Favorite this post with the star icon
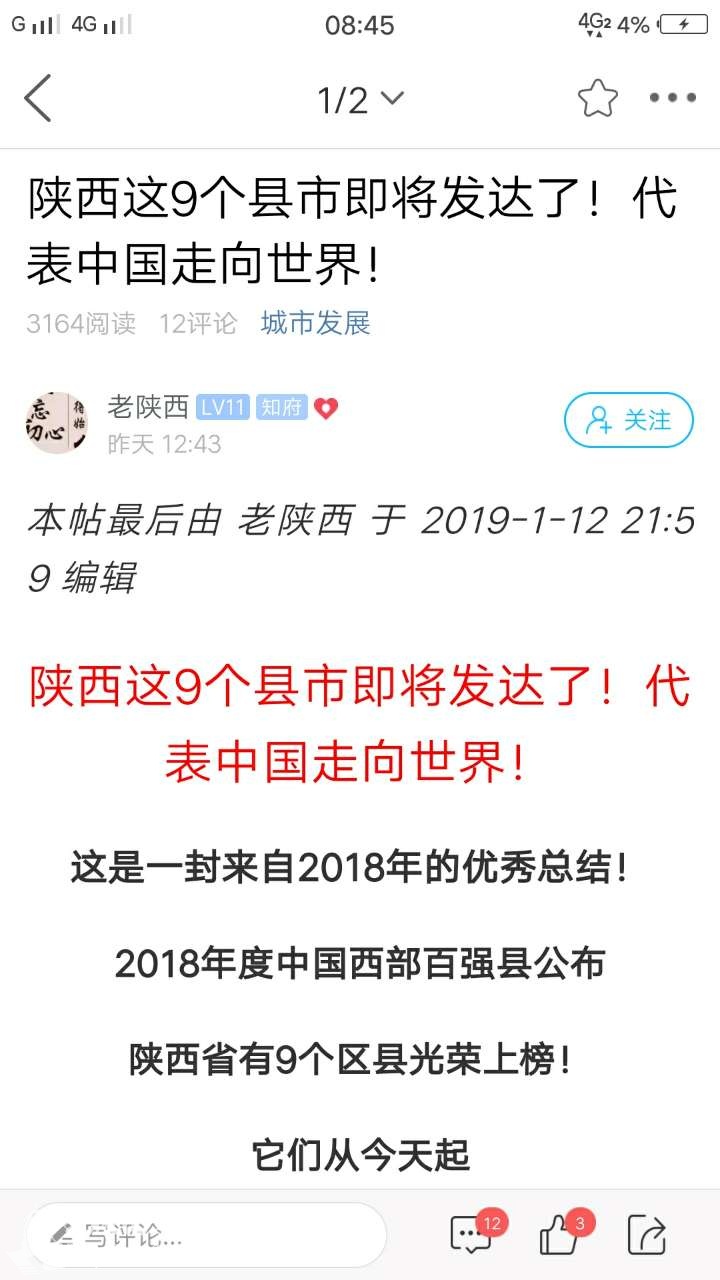Screen dimensions: 720x1280 [x=597, y=98]
